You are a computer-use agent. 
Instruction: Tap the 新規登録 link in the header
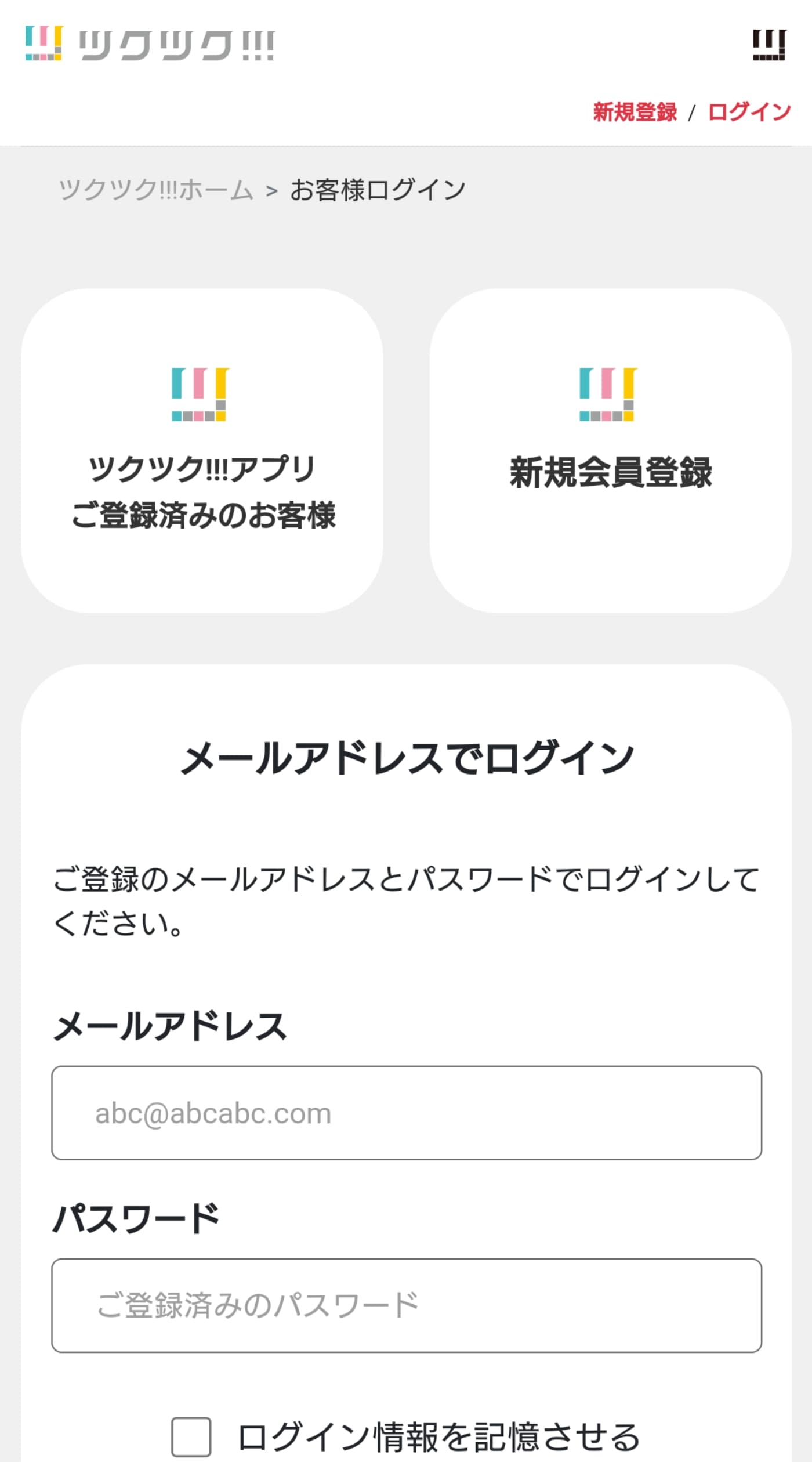click(x=635, y=112)
